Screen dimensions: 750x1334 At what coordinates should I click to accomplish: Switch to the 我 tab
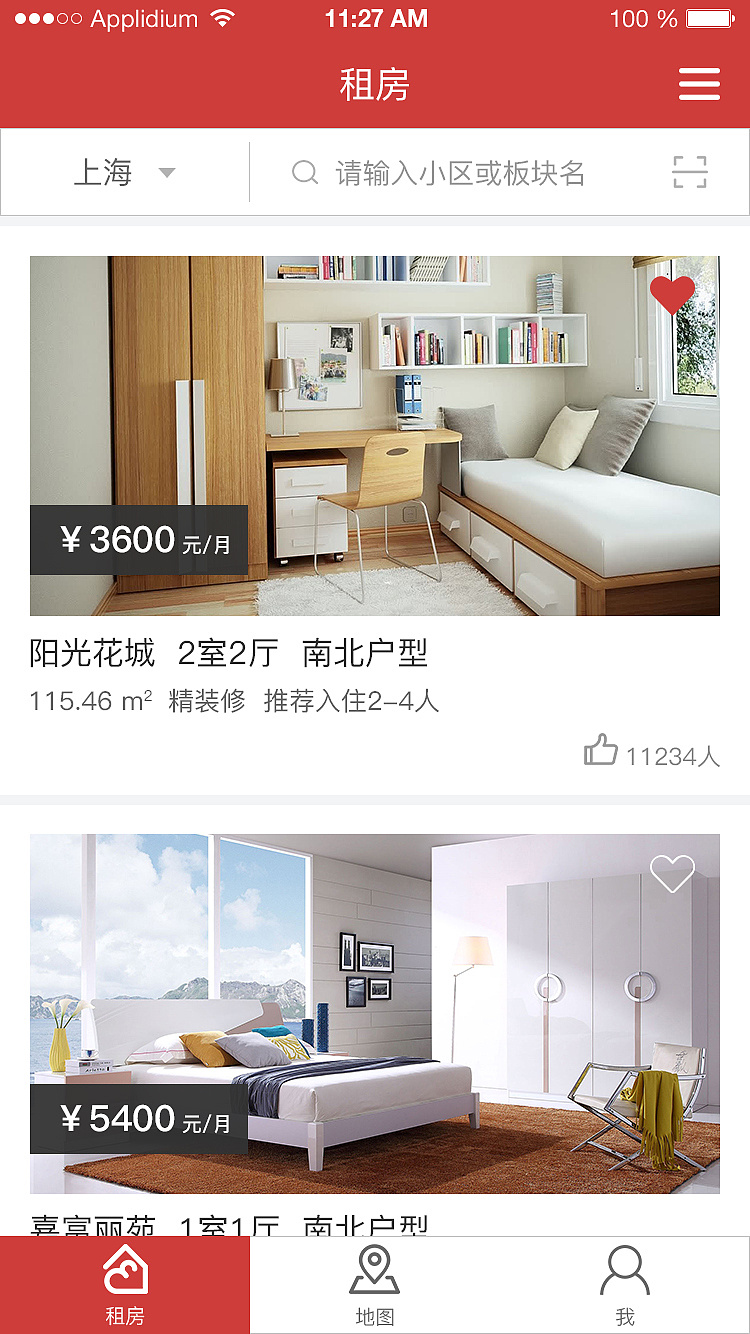(x=625, y=1285)
